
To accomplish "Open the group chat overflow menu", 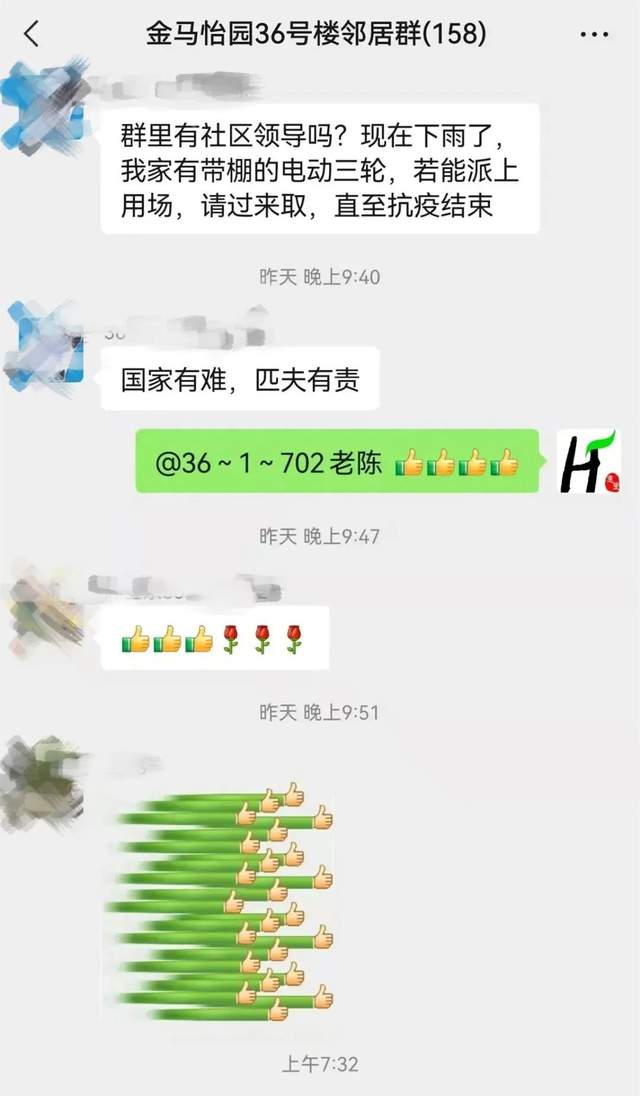I will point(594,34).
